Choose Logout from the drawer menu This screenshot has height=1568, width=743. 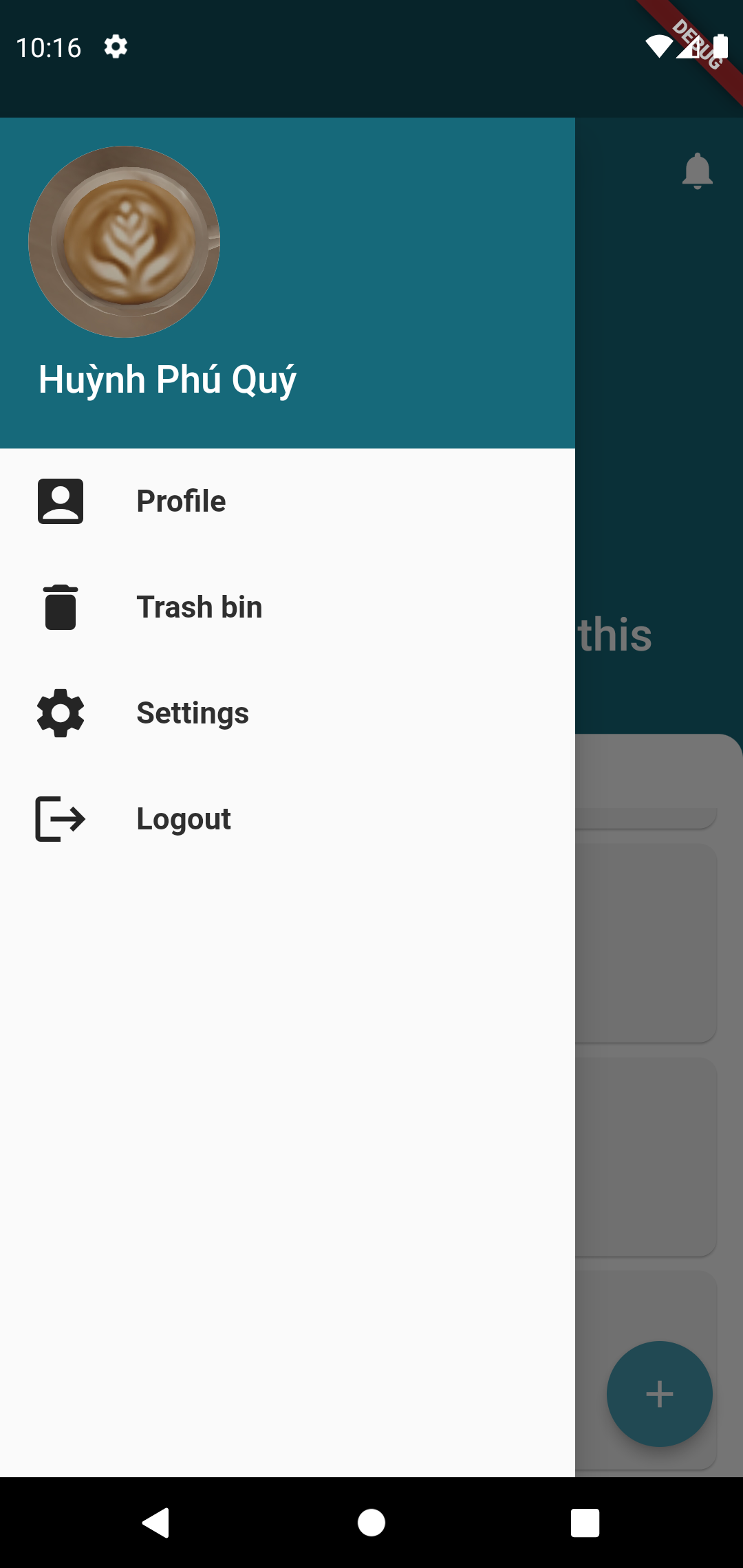pyautogui.click(x=184, y=818)
